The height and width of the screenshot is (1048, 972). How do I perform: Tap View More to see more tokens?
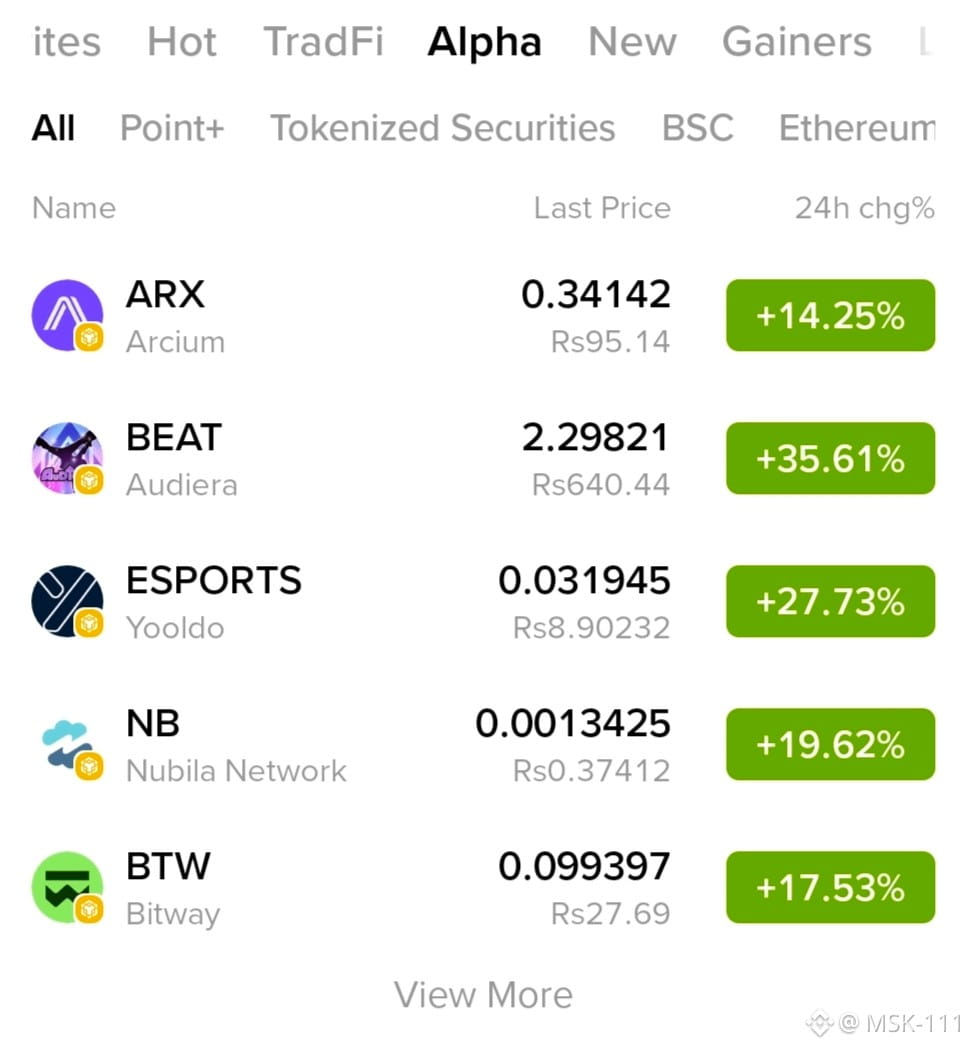click(x=483, y=995)
